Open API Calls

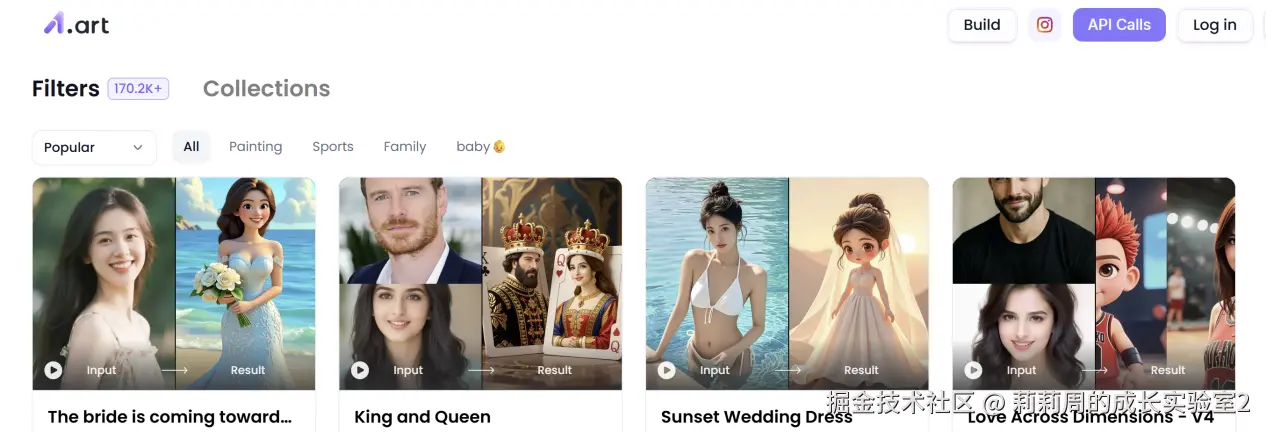point(1118,25)
